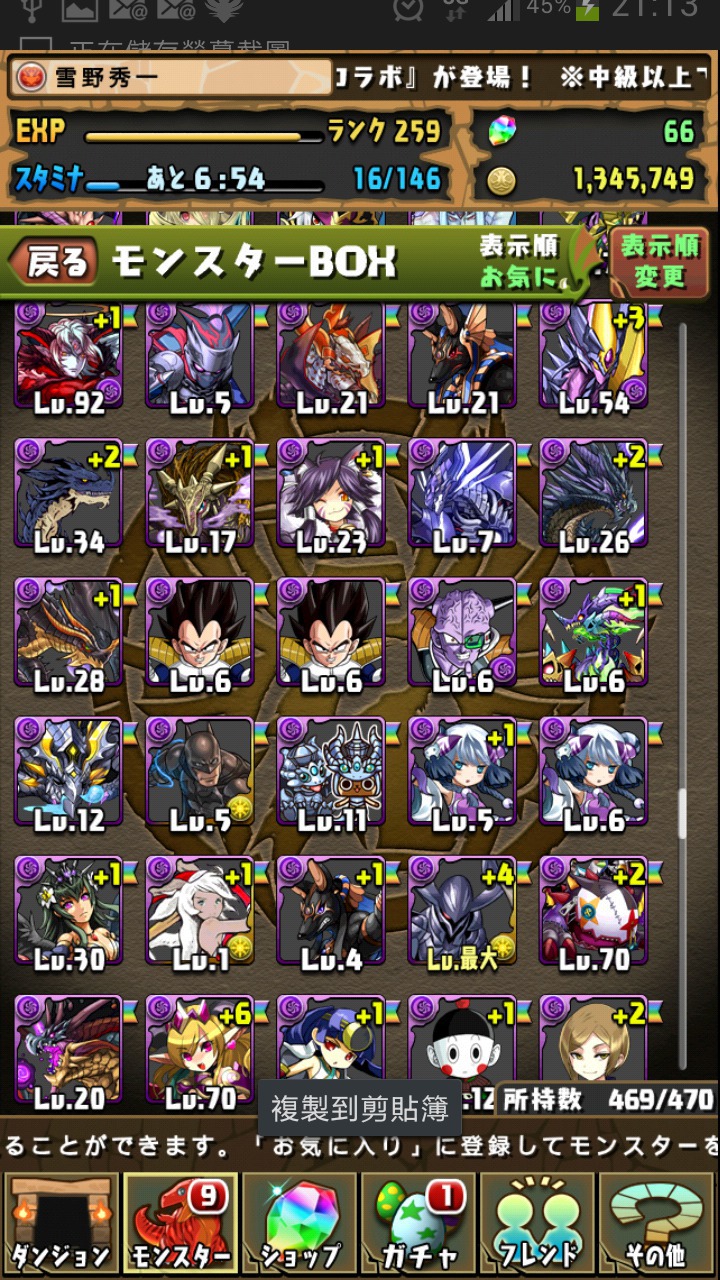Select the Lv.28 dragon monster
This screenshot has height=1280, width=720.
69,634
